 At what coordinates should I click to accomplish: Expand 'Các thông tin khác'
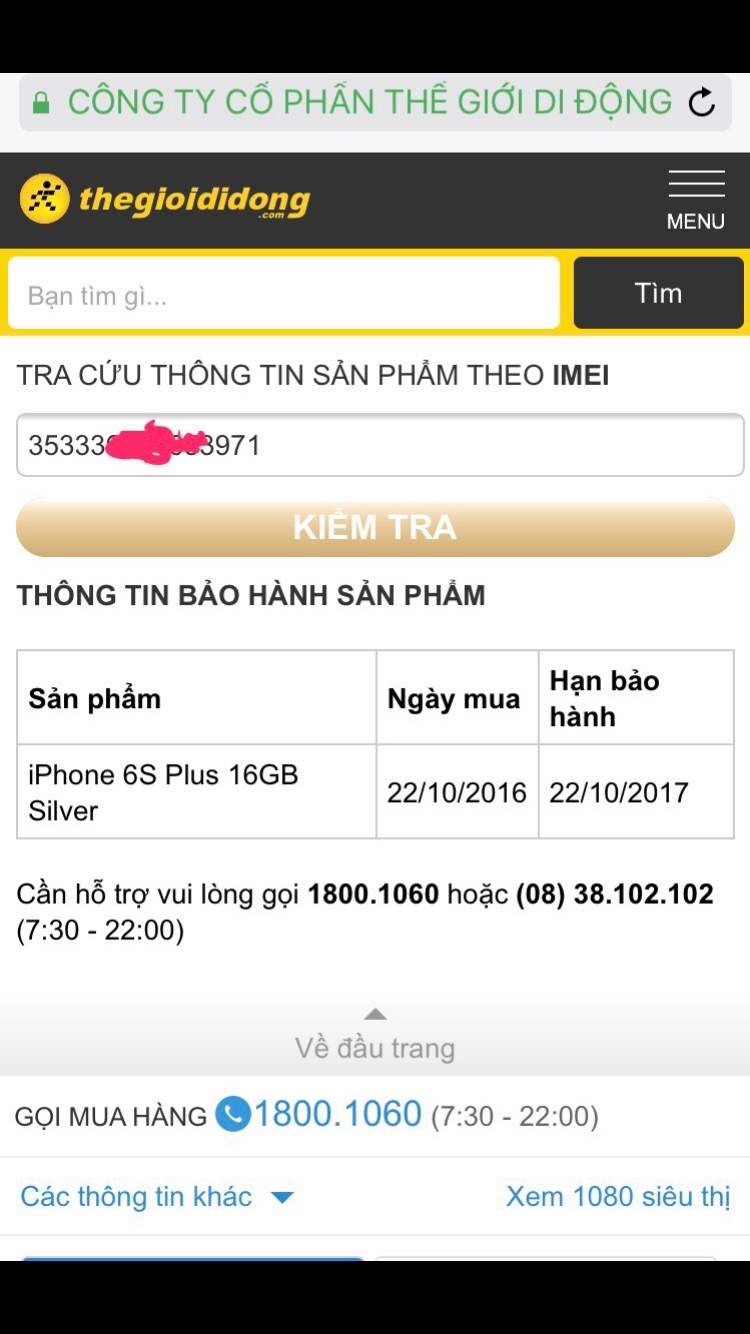[x=157, y=1196]
